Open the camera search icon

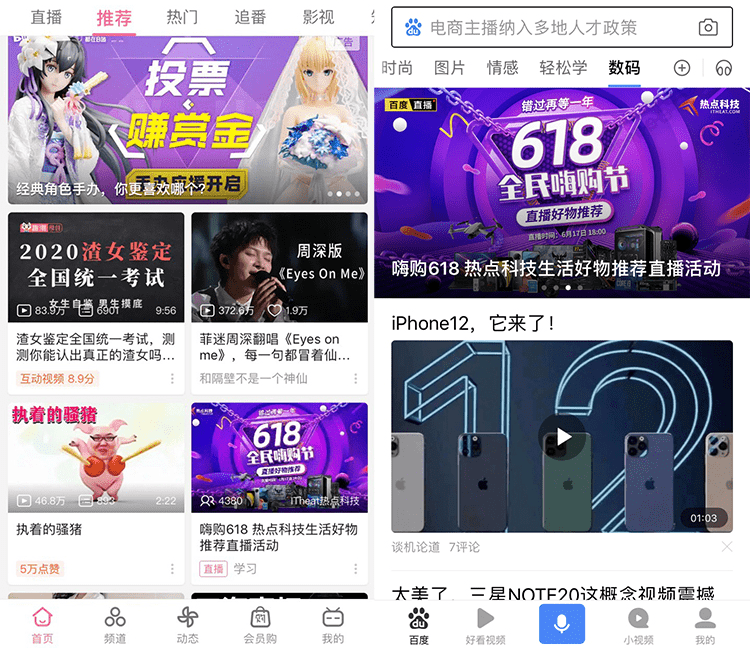tap(708, 28)
